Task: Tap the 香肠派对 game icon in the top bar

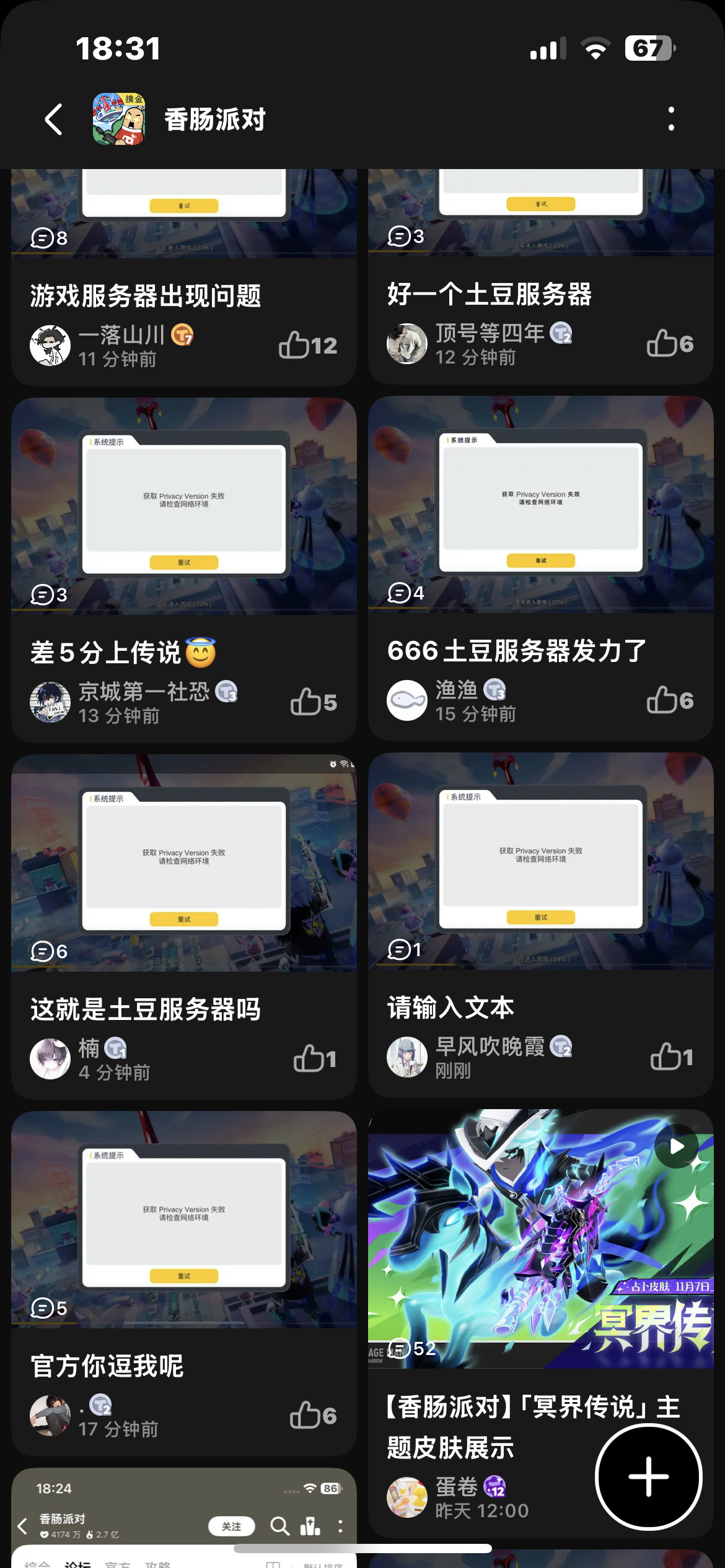Action: pos(120,119)
